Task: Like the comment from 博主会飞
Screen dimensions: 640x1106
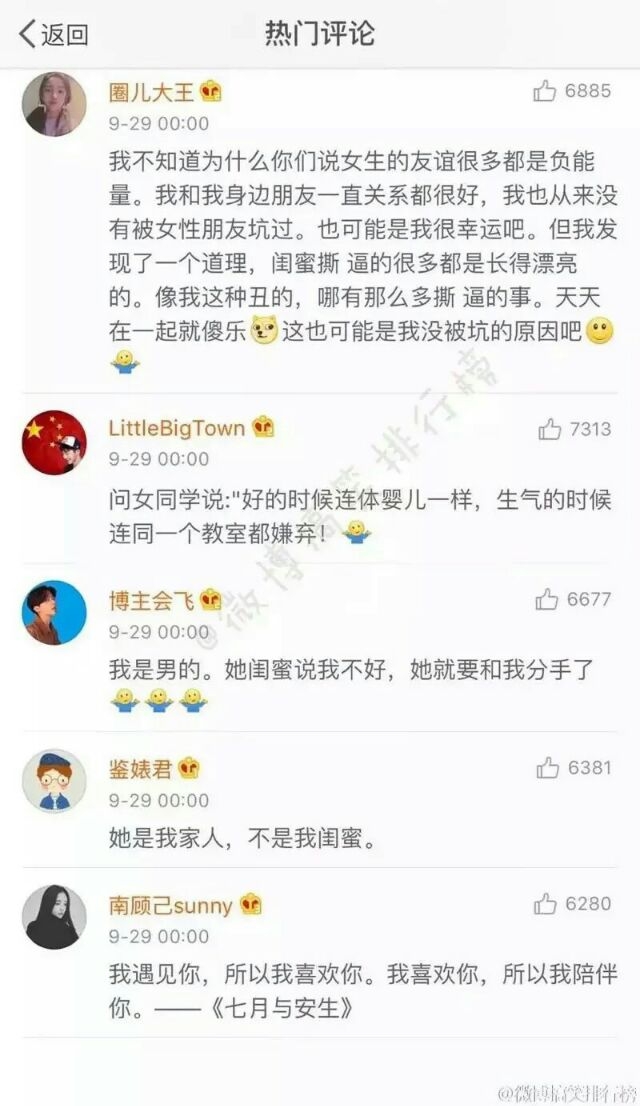Action: click(546, 600)
